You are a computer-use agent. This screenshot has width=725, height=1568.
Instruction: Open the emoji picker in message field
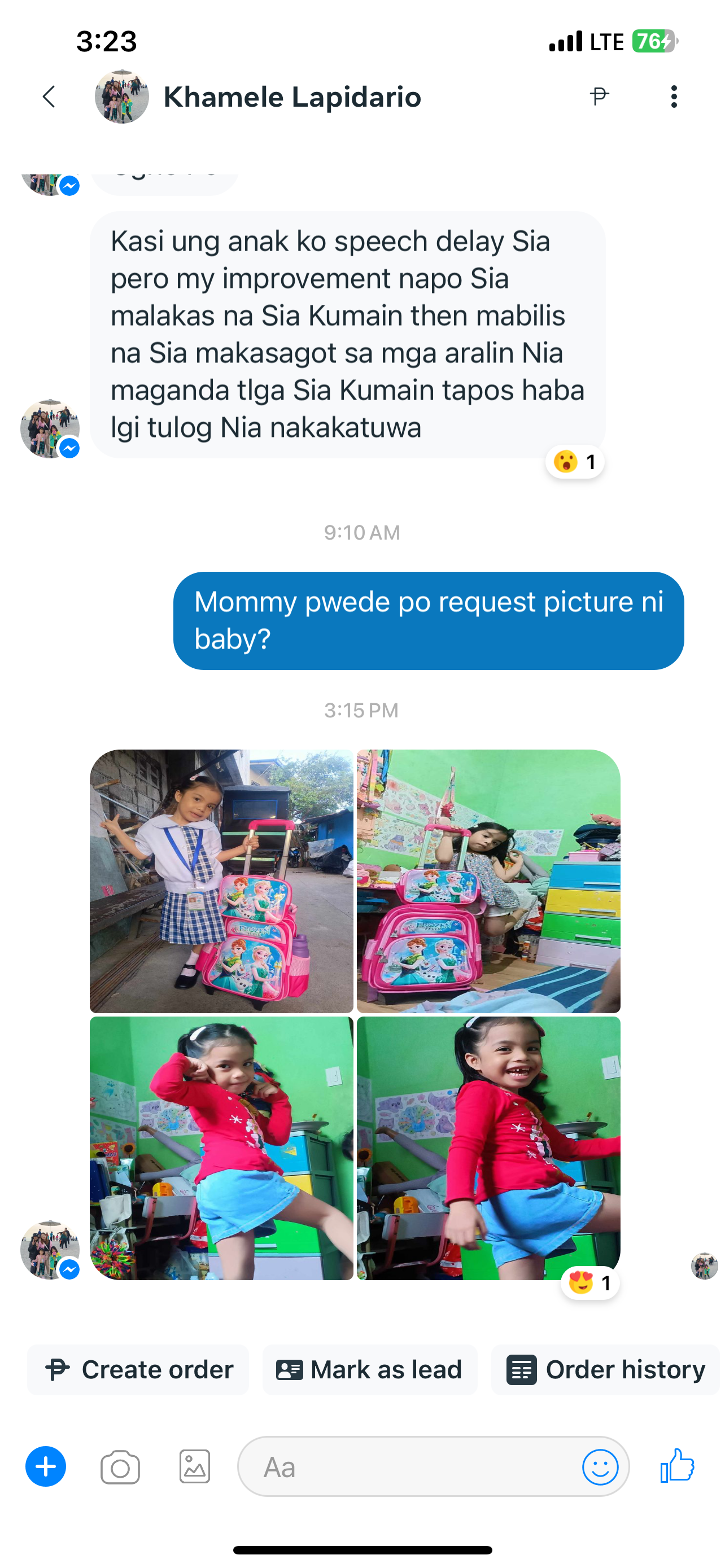600,1467
